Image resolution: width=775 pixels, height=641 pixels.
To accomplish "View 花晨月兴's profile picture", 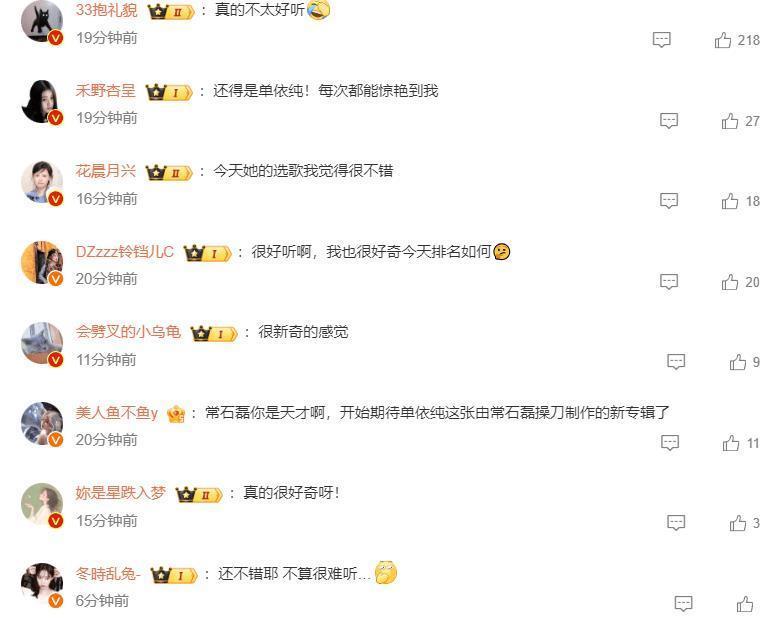I will [x=42, y=182].
